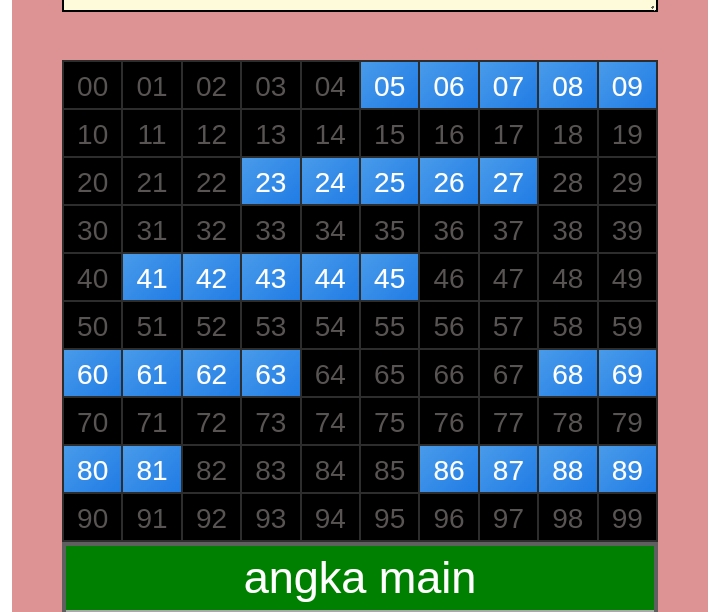Toggle off number 23
The image size is (720, 612).
(270, 182)
